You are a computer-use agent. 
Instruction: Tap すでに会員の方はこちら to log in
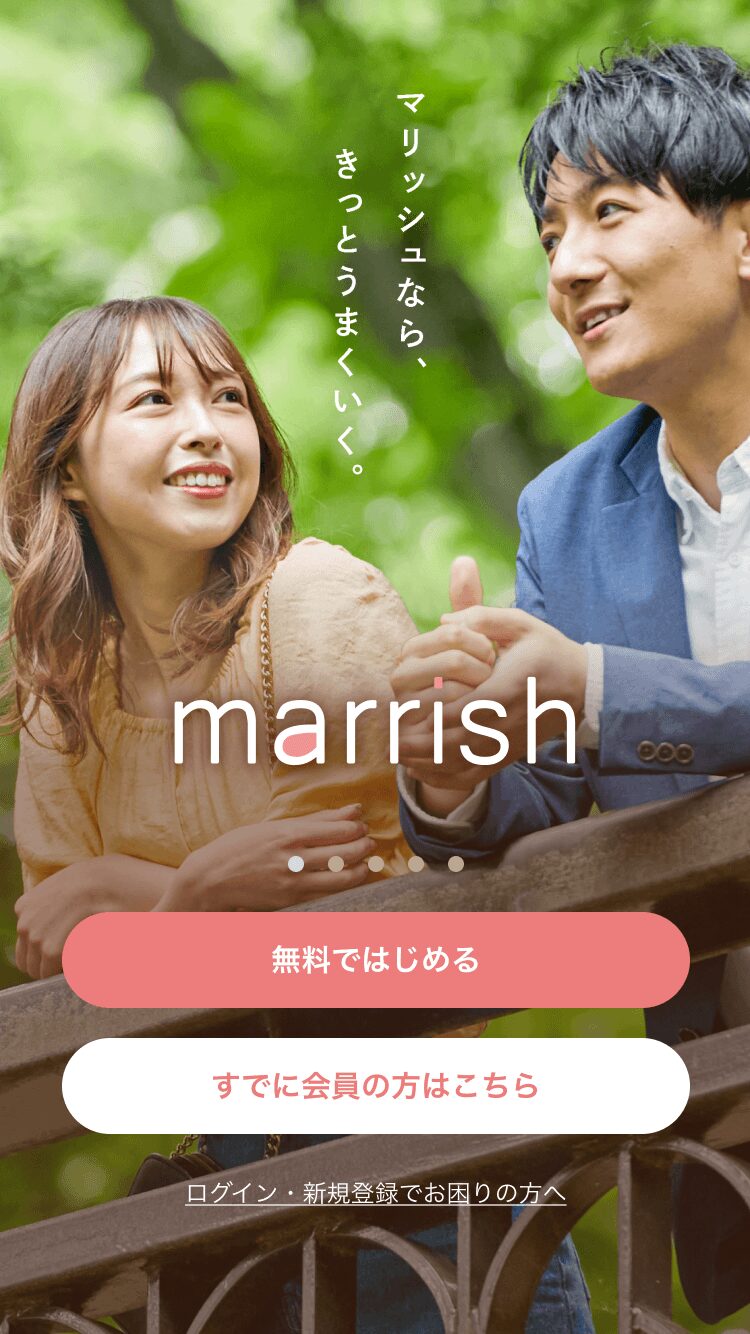[375, 1086]
